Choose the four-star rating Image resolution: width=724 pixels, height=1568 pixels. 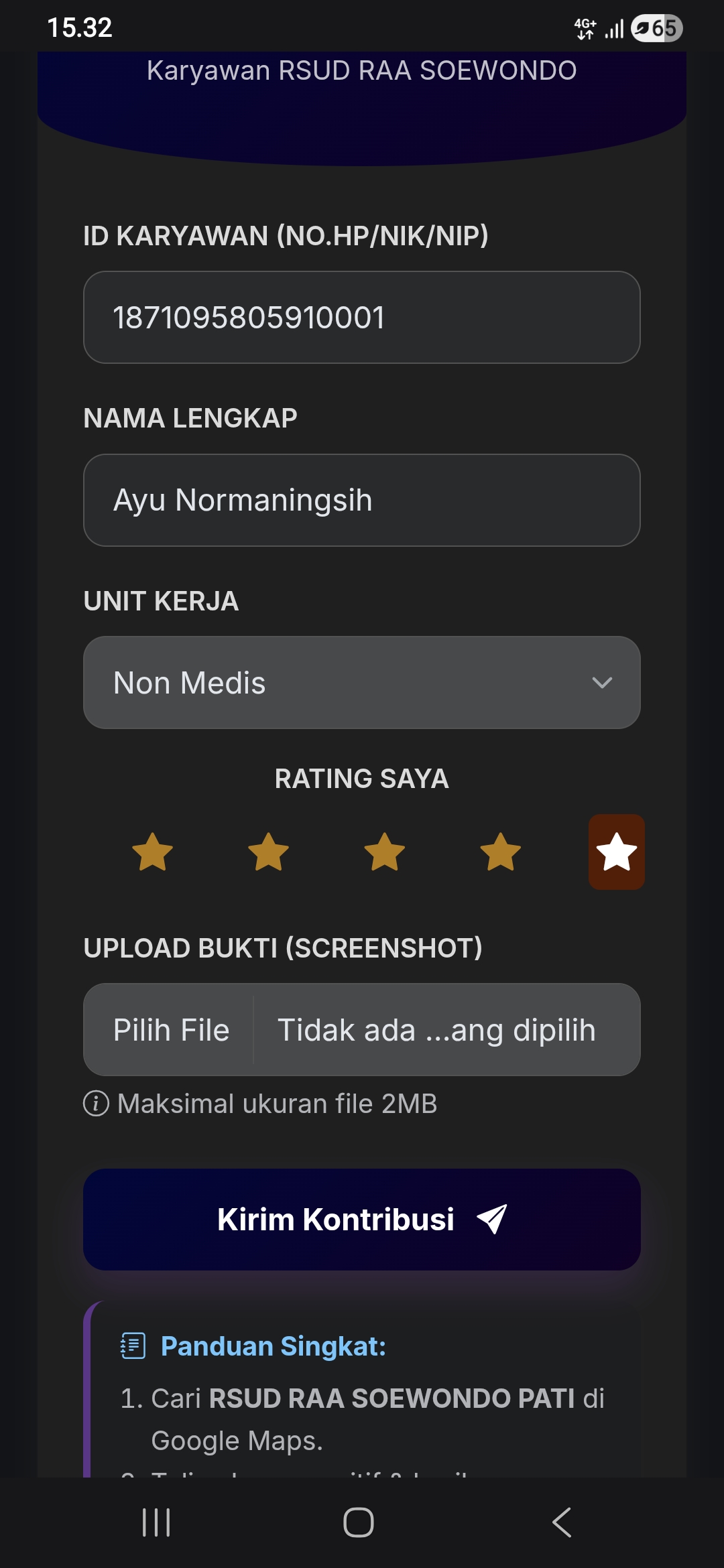tap(501, 852)
